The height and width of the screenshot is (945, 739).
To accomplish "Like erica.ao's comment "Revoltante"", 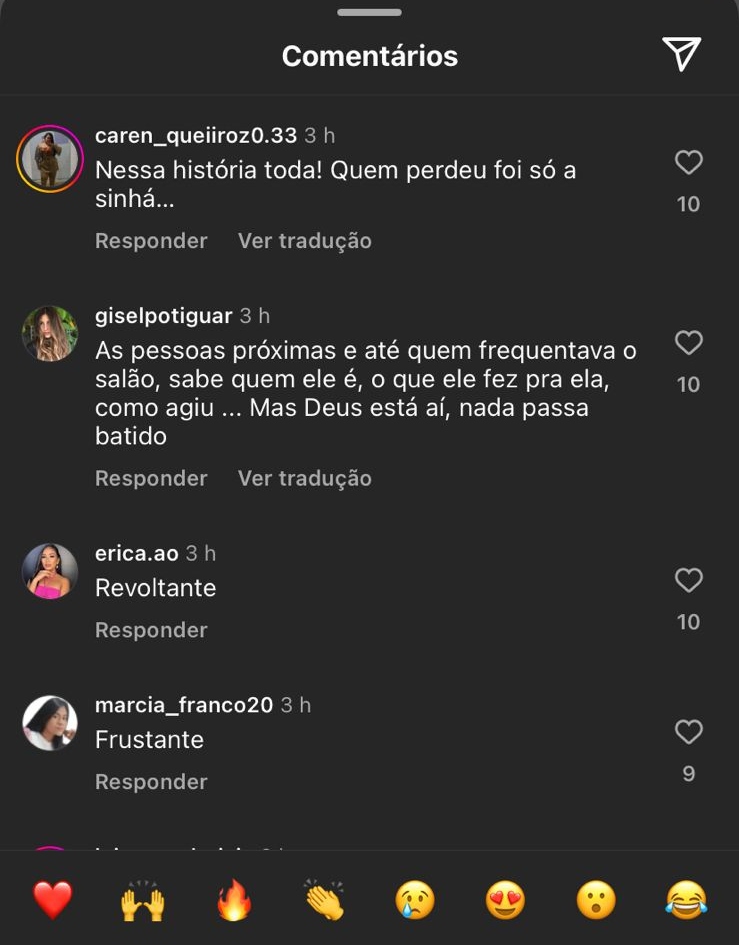I will [688, 580].
